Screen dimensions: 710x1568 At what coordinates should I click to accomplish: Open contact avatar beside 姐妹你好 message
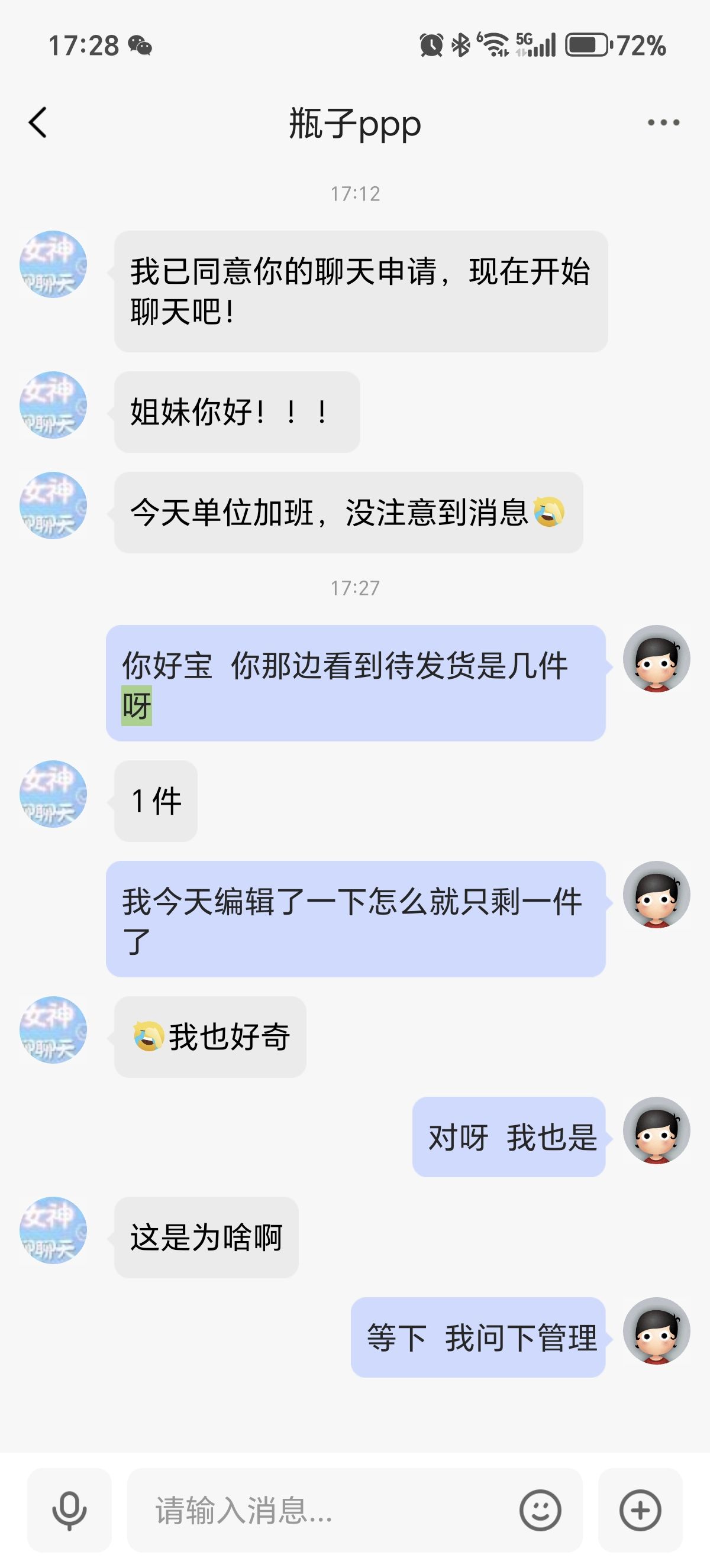(54, 405)
